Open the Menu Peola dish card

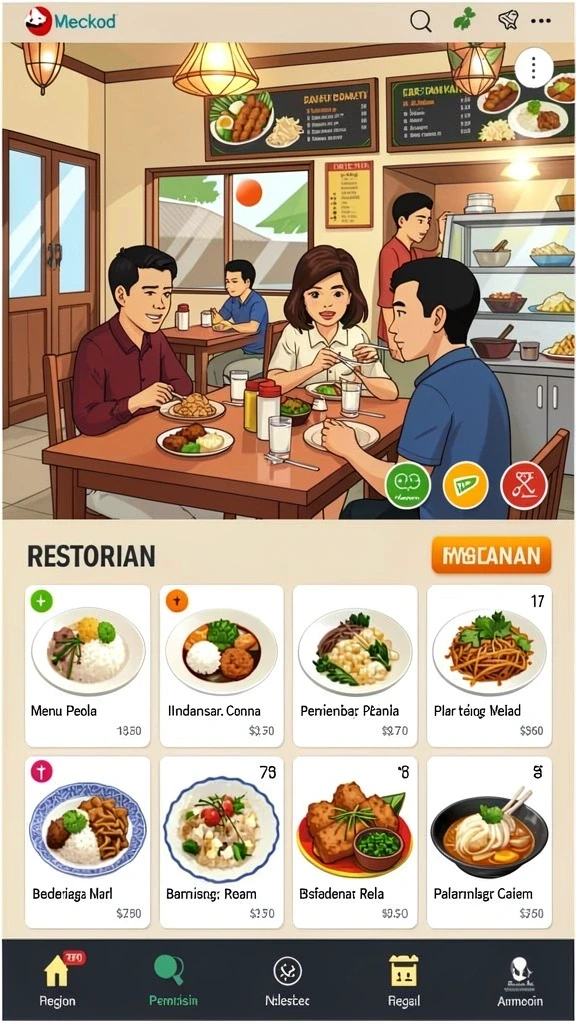pos(88,665)
